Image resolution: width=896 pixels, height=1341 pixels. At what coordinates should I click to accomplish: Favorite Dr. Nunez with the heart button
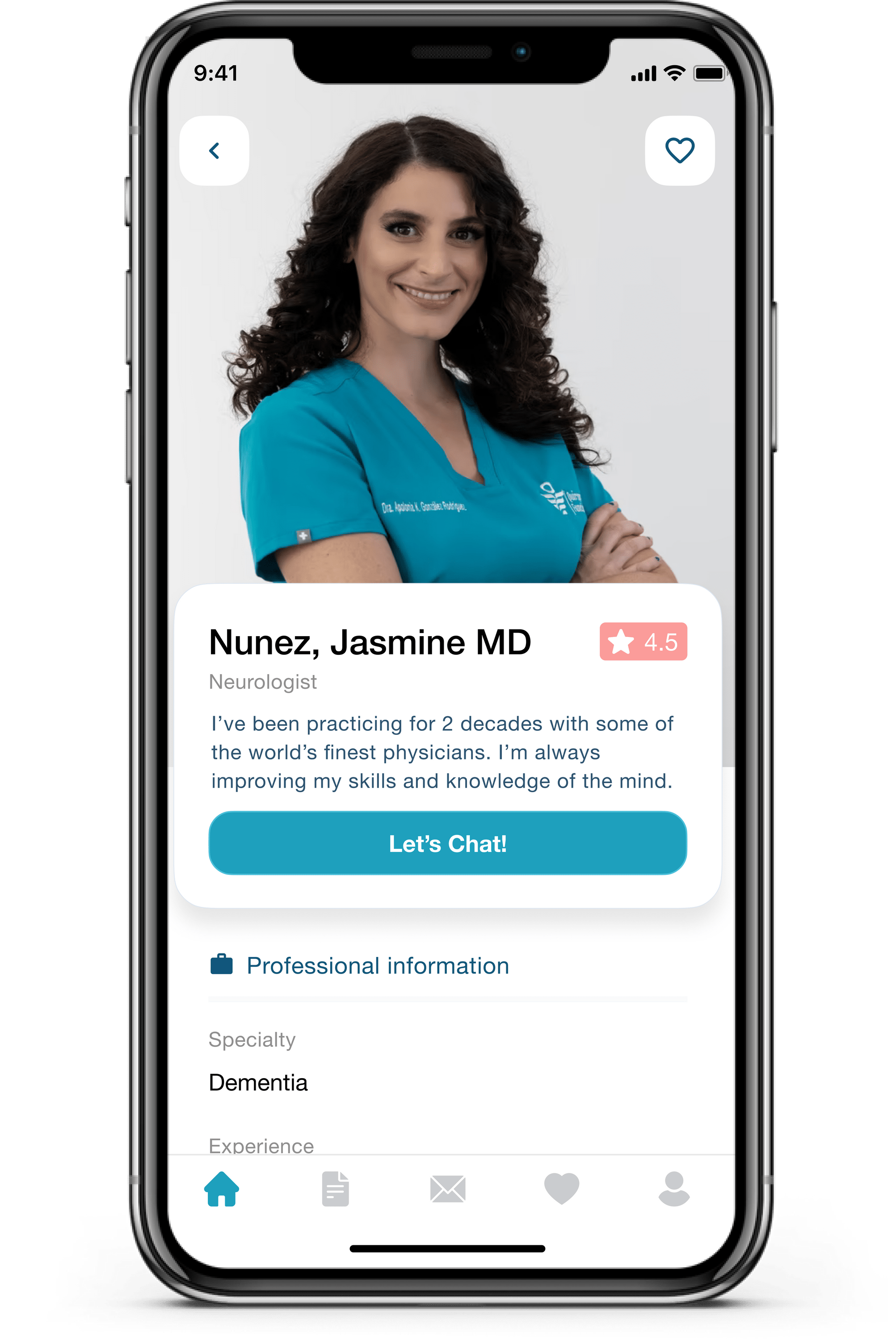(x=679, y=151)
